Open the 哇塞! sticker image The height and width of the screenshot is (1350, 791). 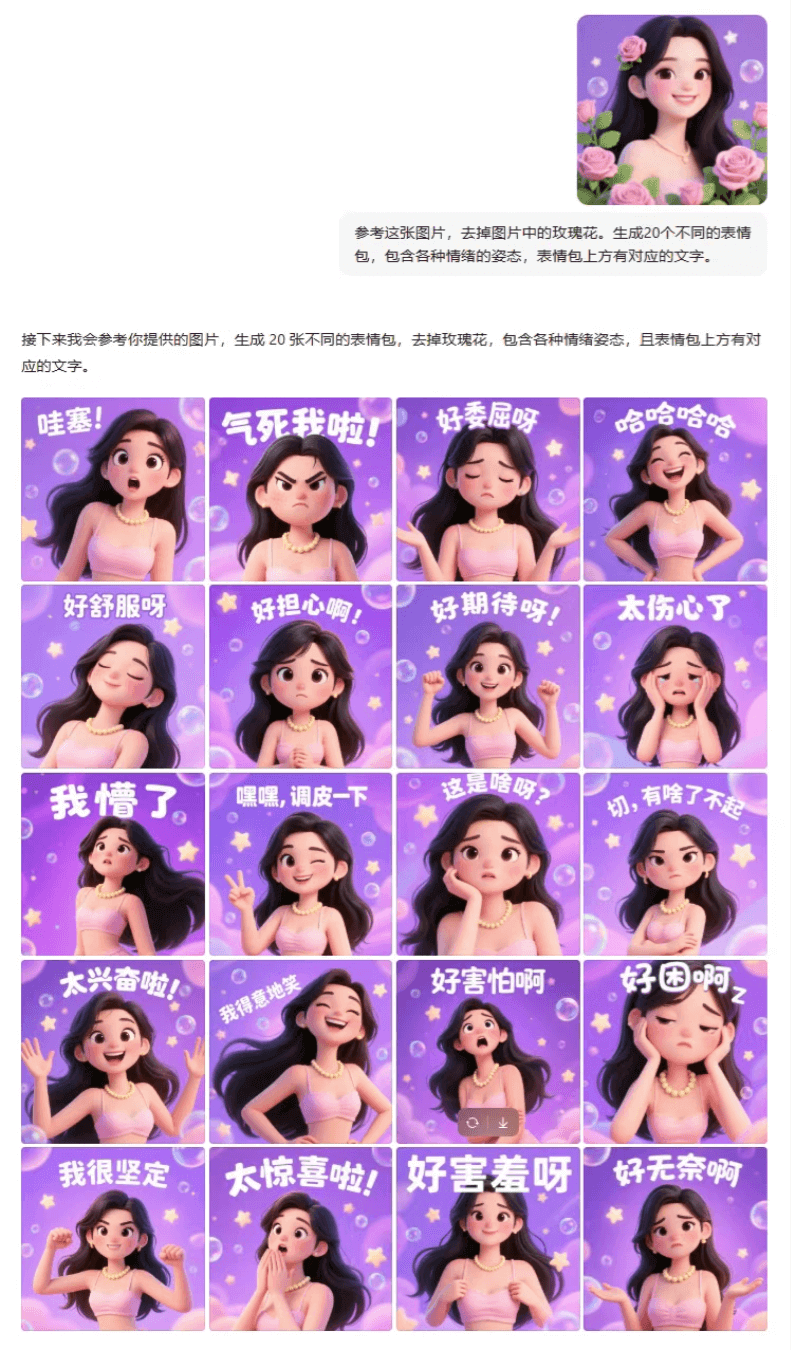point(113,489)
